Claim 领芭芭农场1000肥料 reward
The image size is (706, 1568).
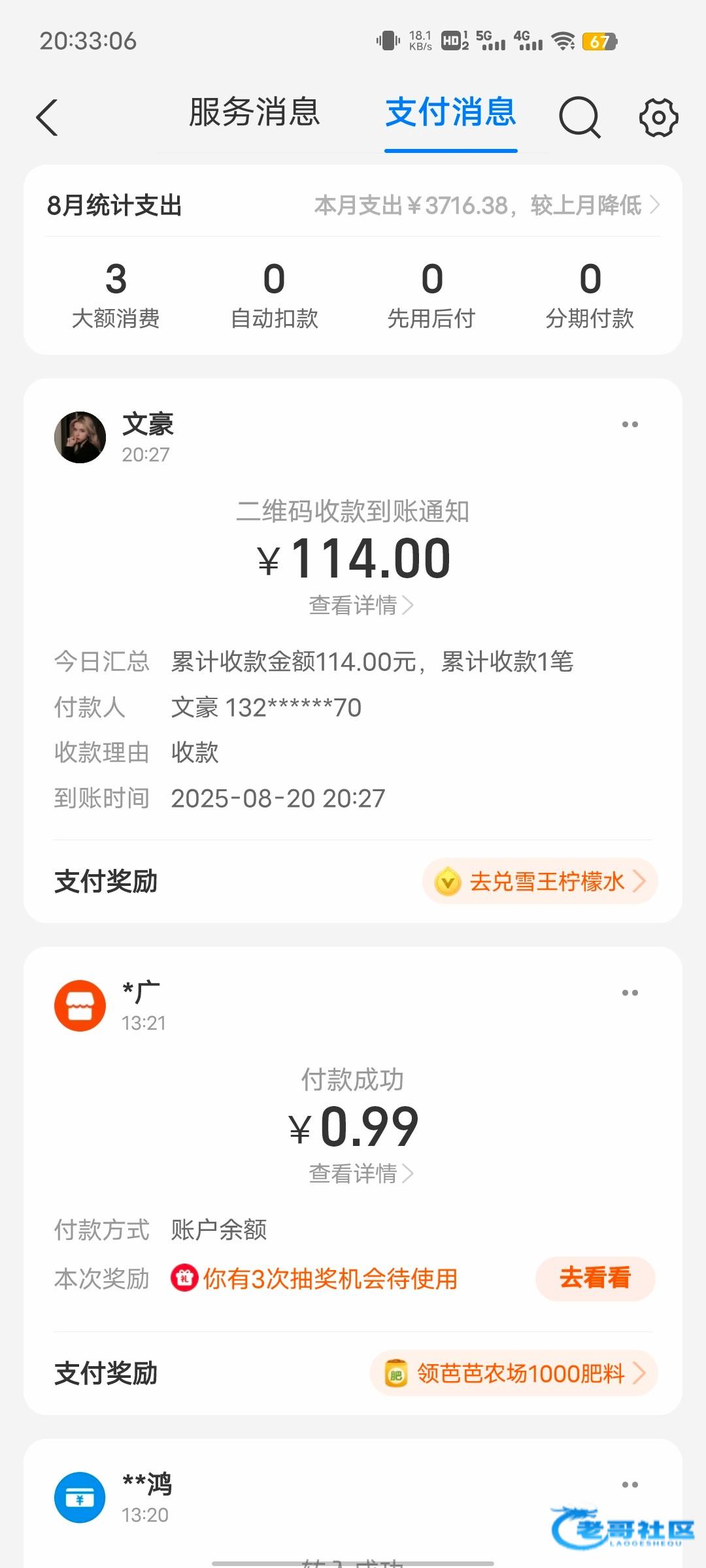514,1373
